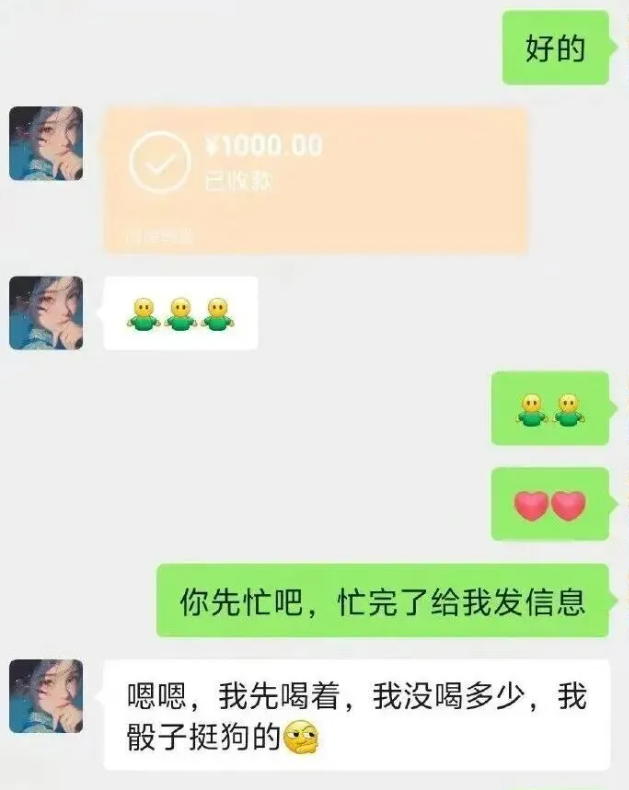Open profile from avatar beside three-emoji message
Image resolution: width=629 pixels, height=790 pixels.
click(46, 313)
